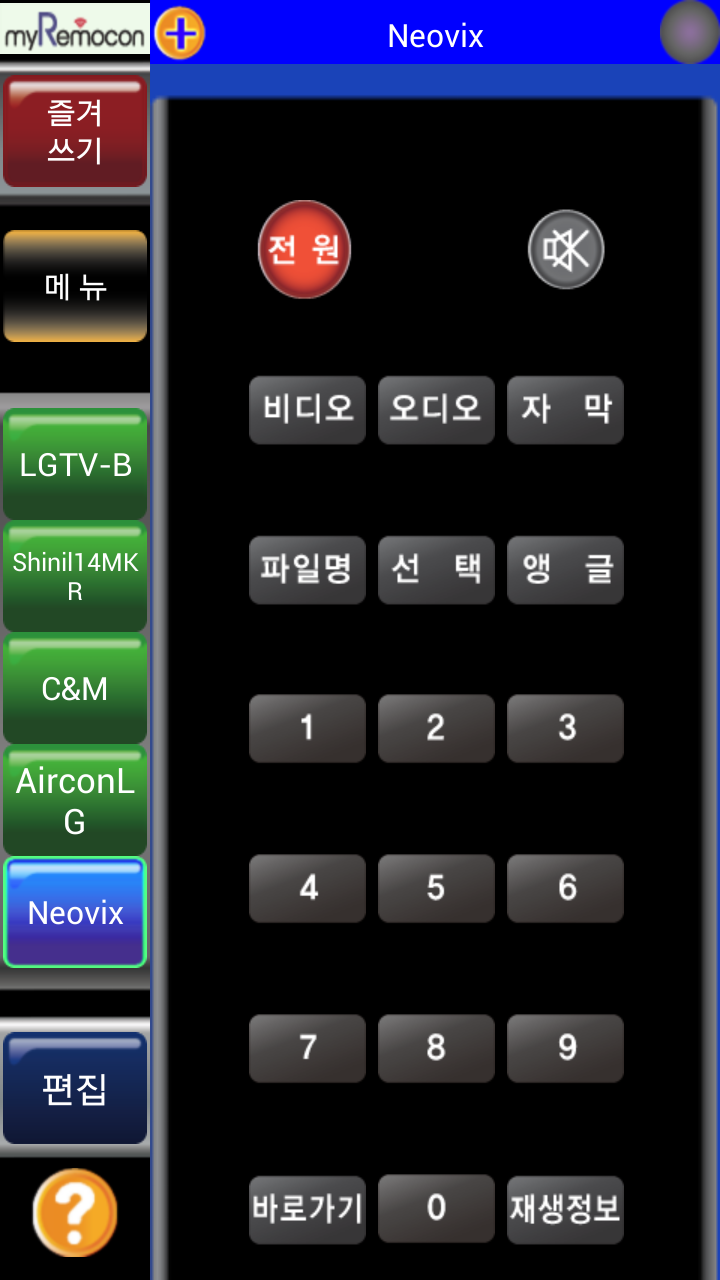Tap the 선택 select button

tap(436, 570)
